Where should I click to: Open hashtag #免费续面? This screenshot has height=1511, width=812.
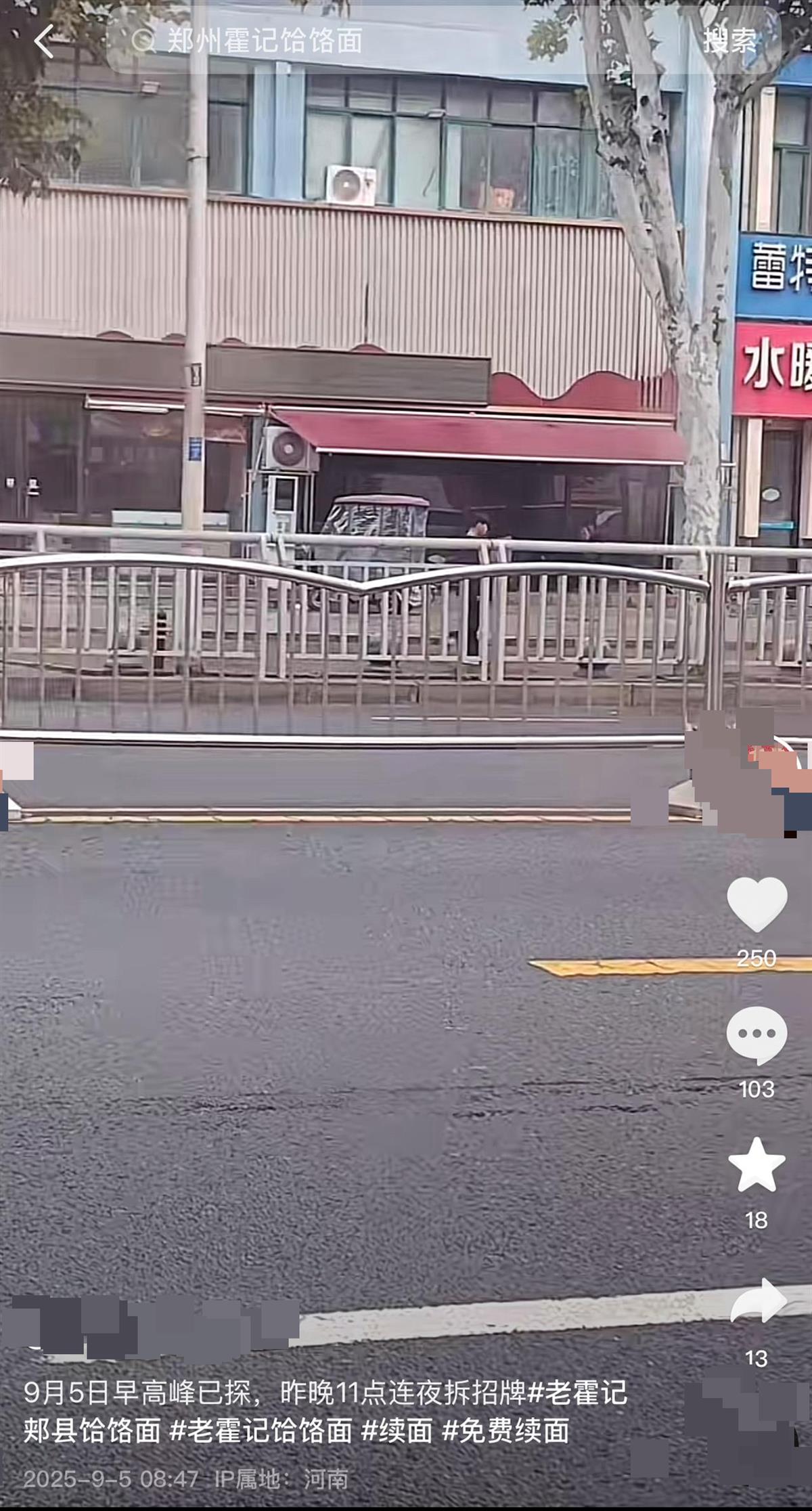coord(505,1430)
